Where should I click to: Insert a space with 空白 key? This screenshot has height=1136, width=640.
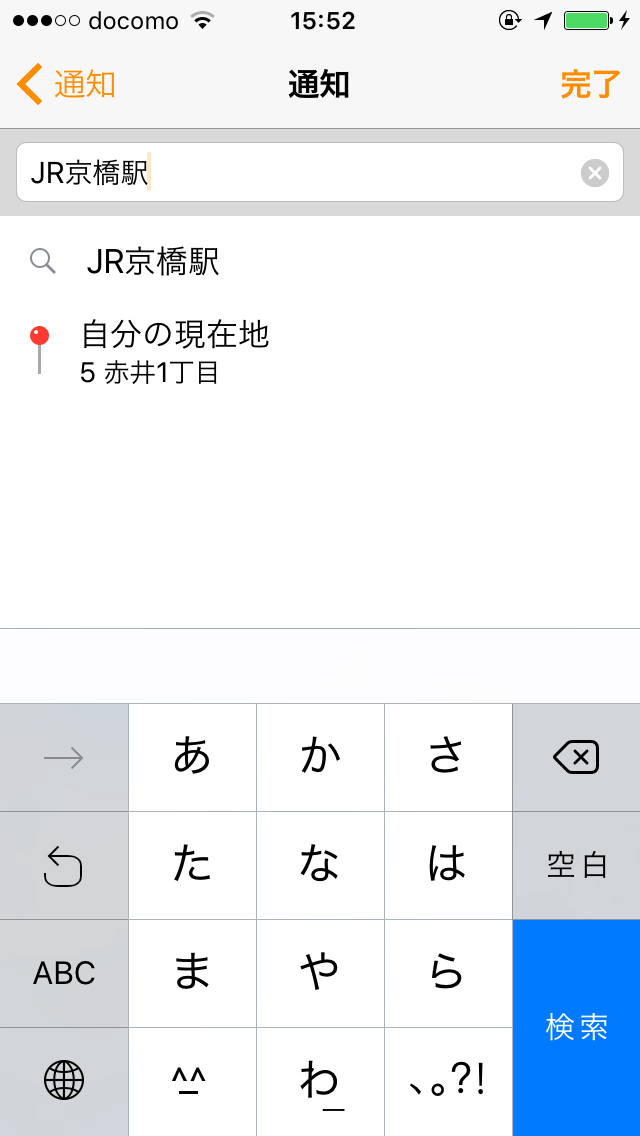click(577, 865)
